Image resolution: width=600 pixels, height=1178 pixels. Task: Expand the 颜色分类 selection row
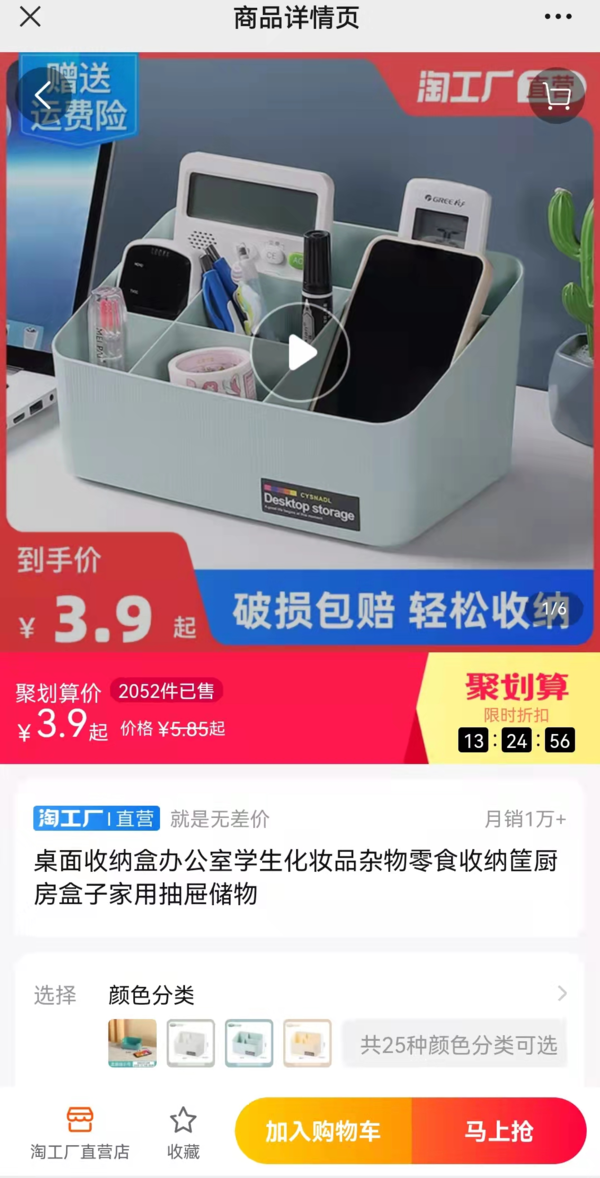tap(561, 993)
